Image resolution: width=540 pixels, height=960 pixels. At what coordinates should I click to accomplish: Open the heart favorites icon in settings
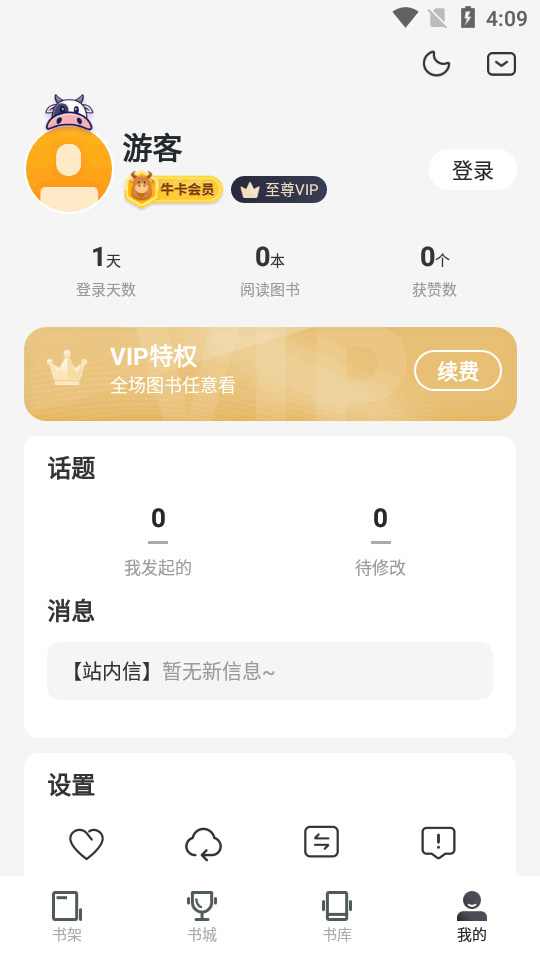(86, 843)
